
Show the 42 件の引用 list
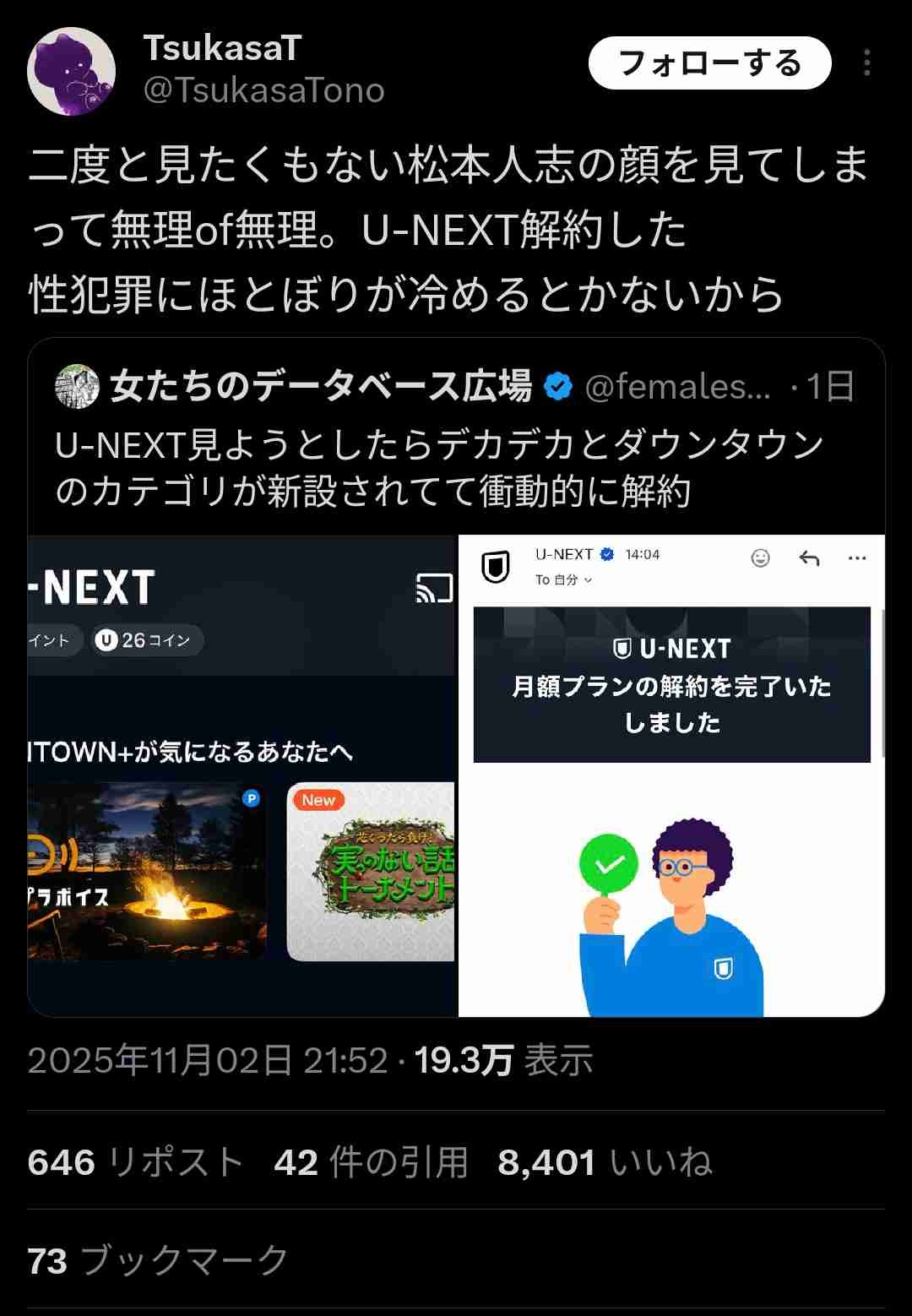click(371, 1162)
